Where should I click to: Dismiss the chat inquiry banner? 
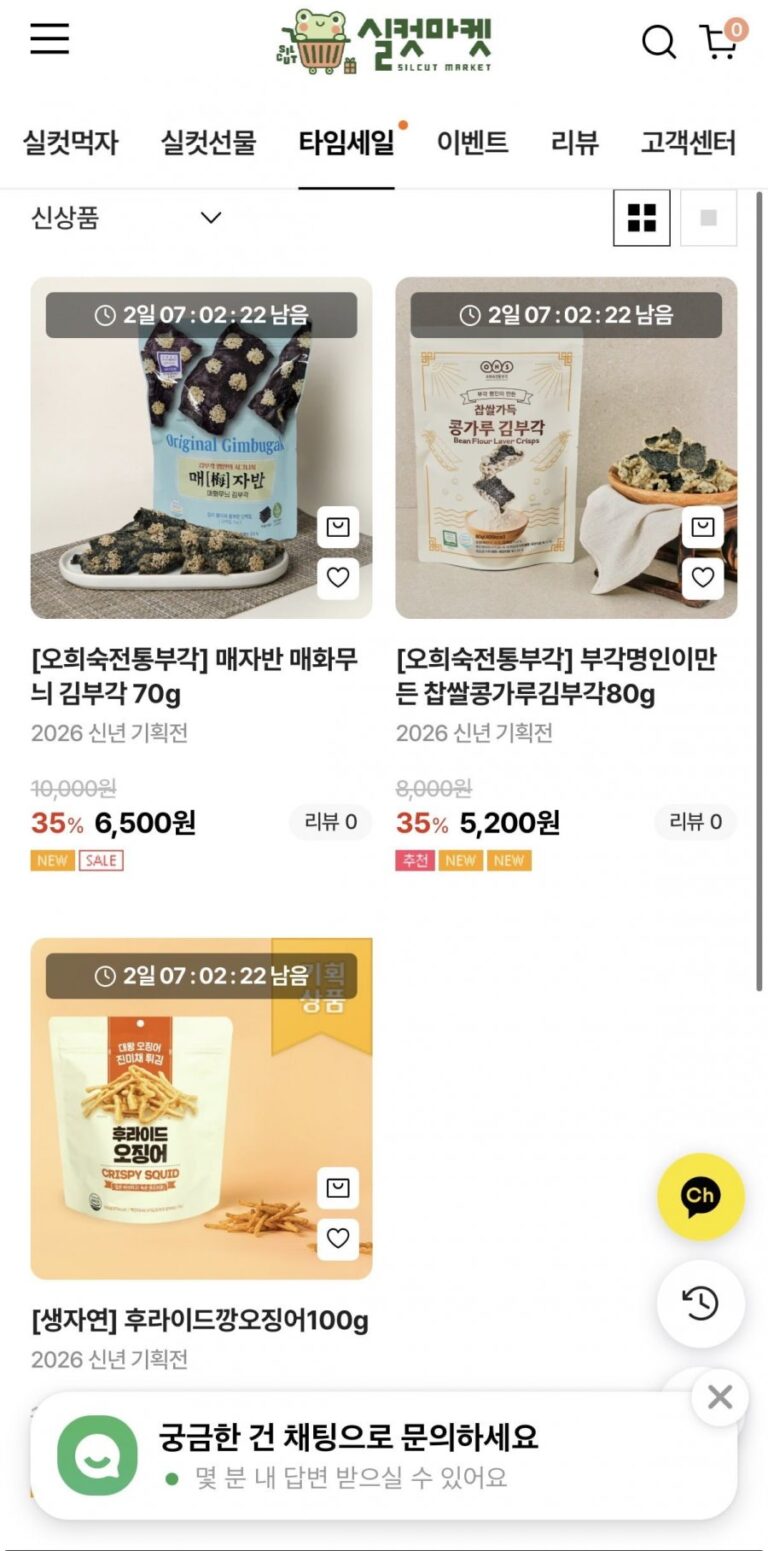click(720, 1397)
